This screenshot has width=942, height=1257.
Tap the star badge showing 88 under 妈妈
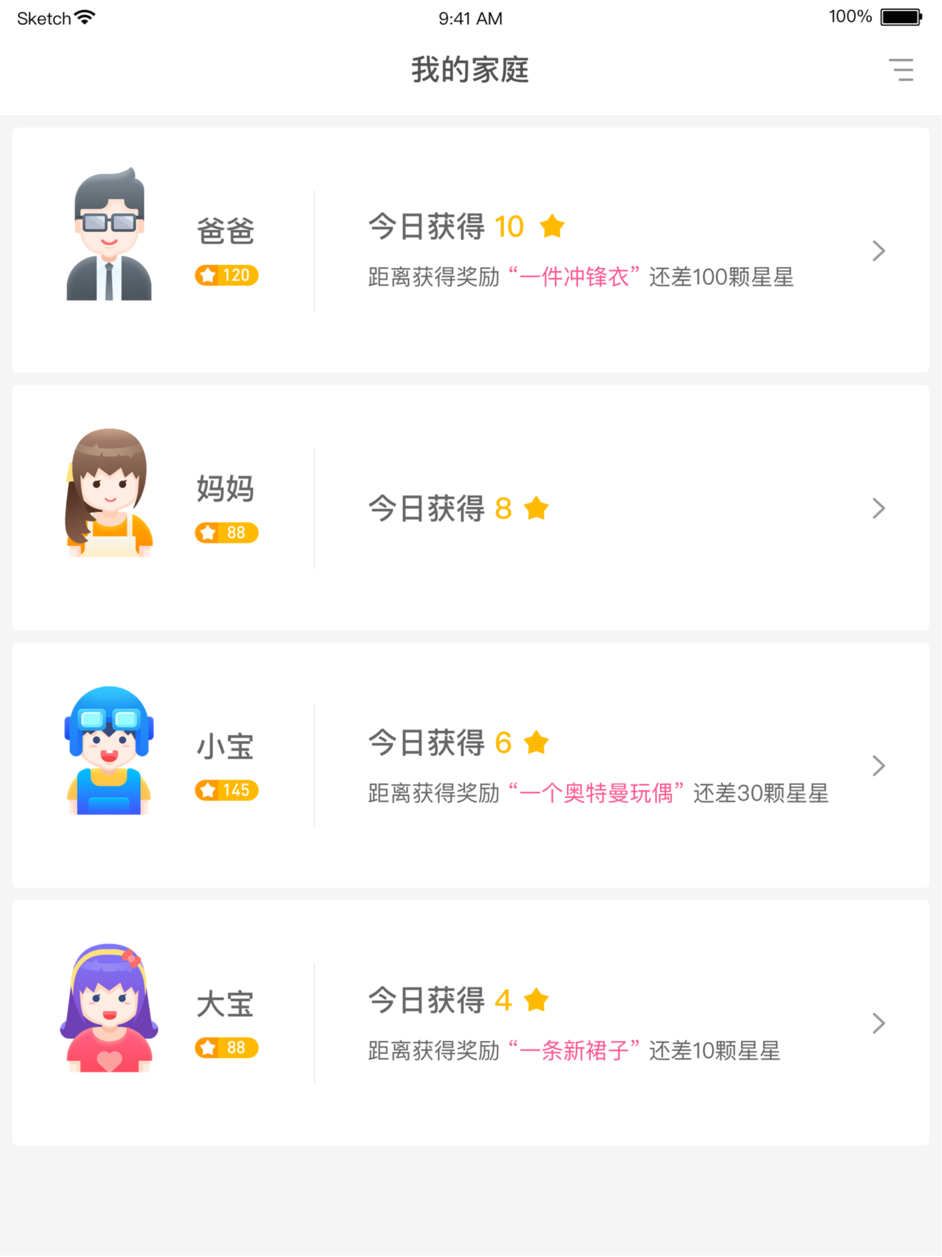226,532
